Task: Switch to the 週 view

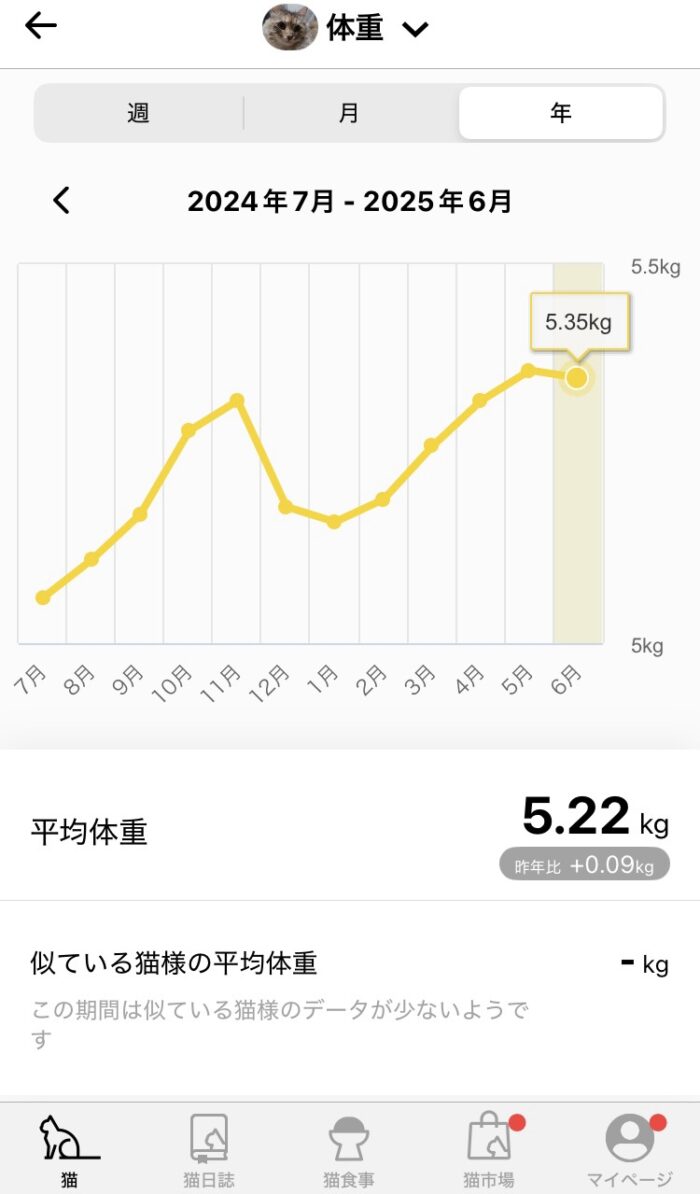Action: (139, 113)
